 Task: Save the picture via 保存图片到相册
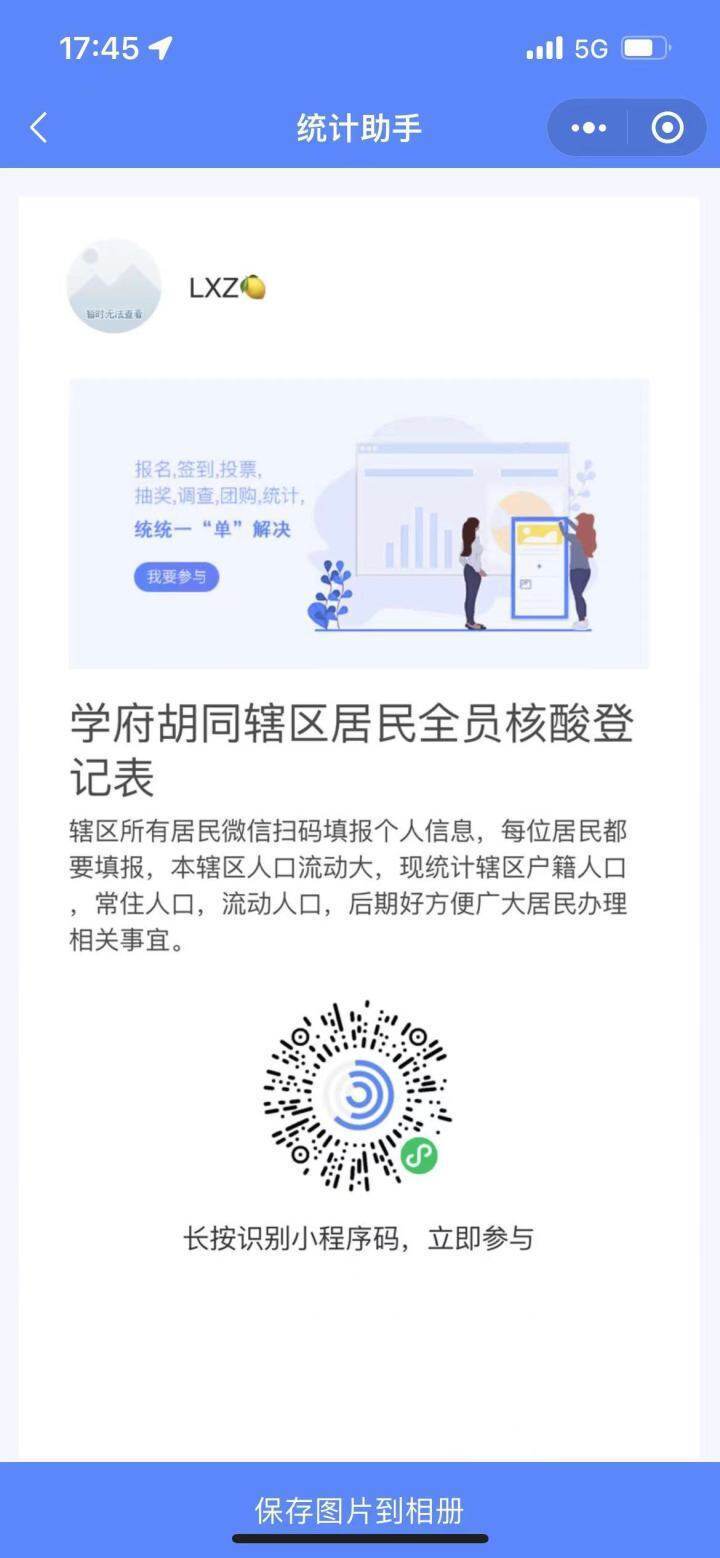[x=360, y=1510]
